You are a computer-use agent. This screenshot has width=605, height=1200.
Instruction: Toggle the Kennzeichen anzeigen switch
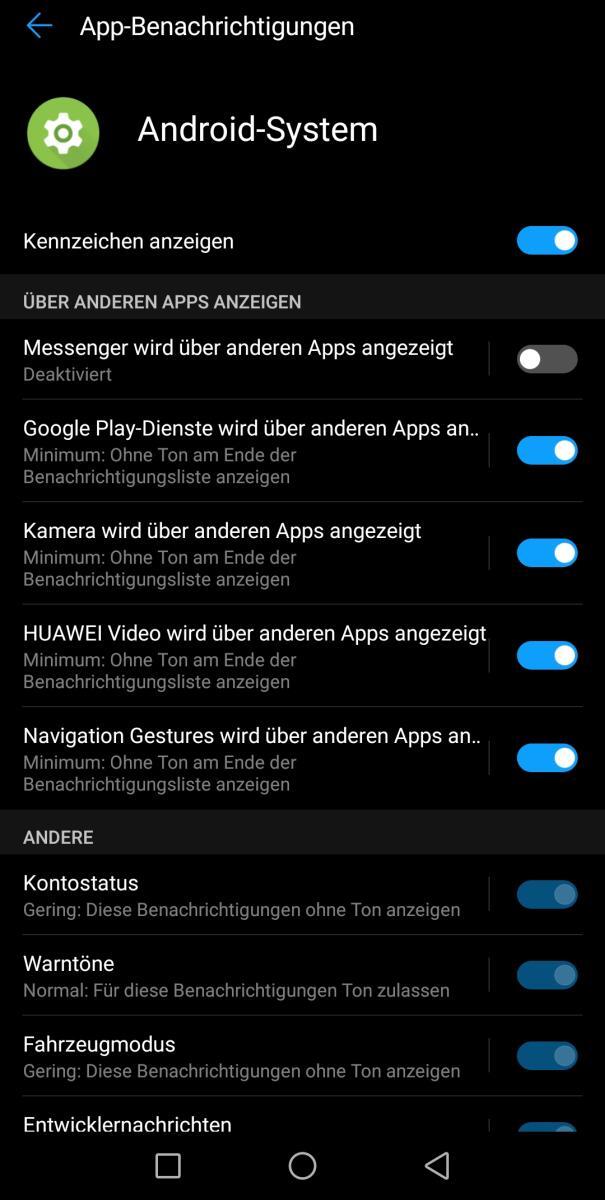[546, 241]
